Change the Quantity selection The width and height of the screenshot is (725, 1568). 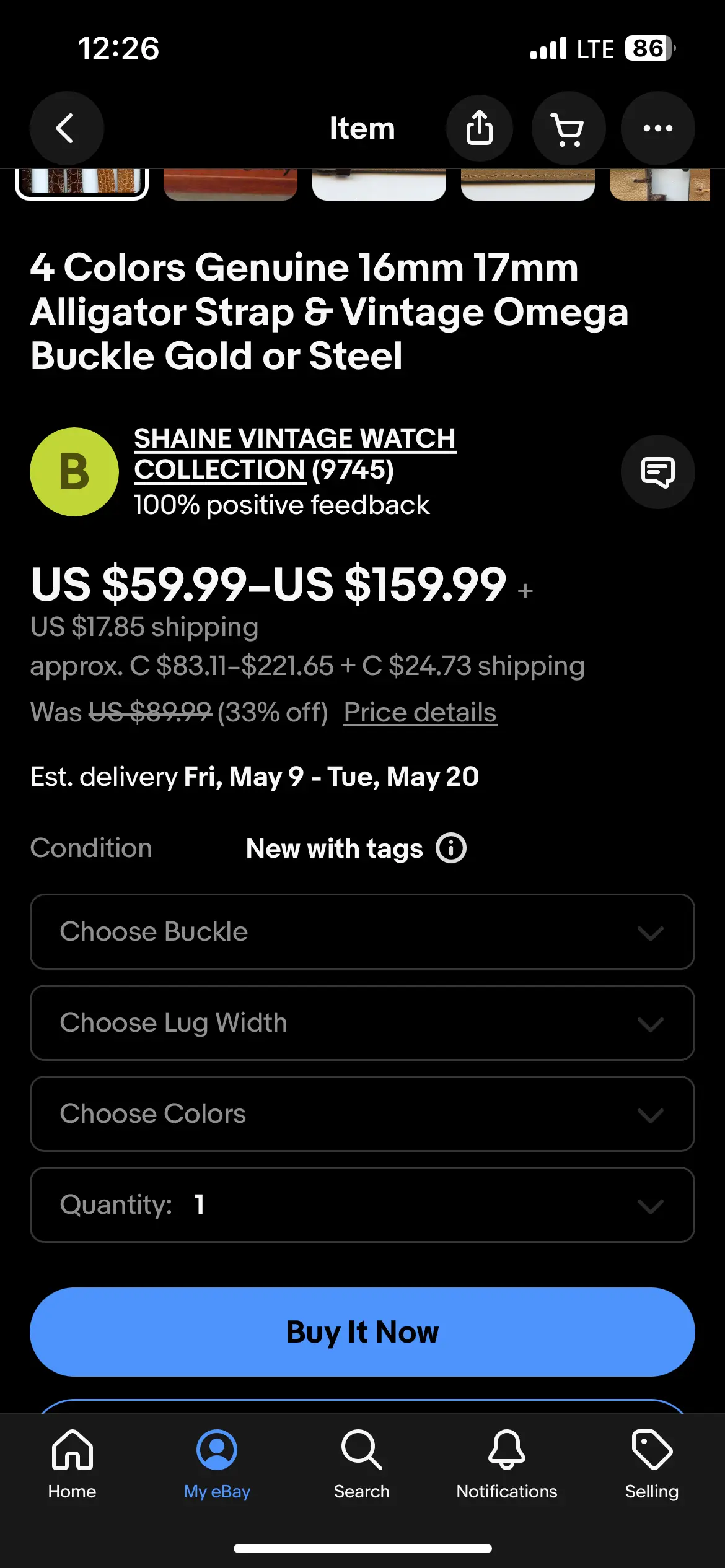click(x=362, y=1204)
